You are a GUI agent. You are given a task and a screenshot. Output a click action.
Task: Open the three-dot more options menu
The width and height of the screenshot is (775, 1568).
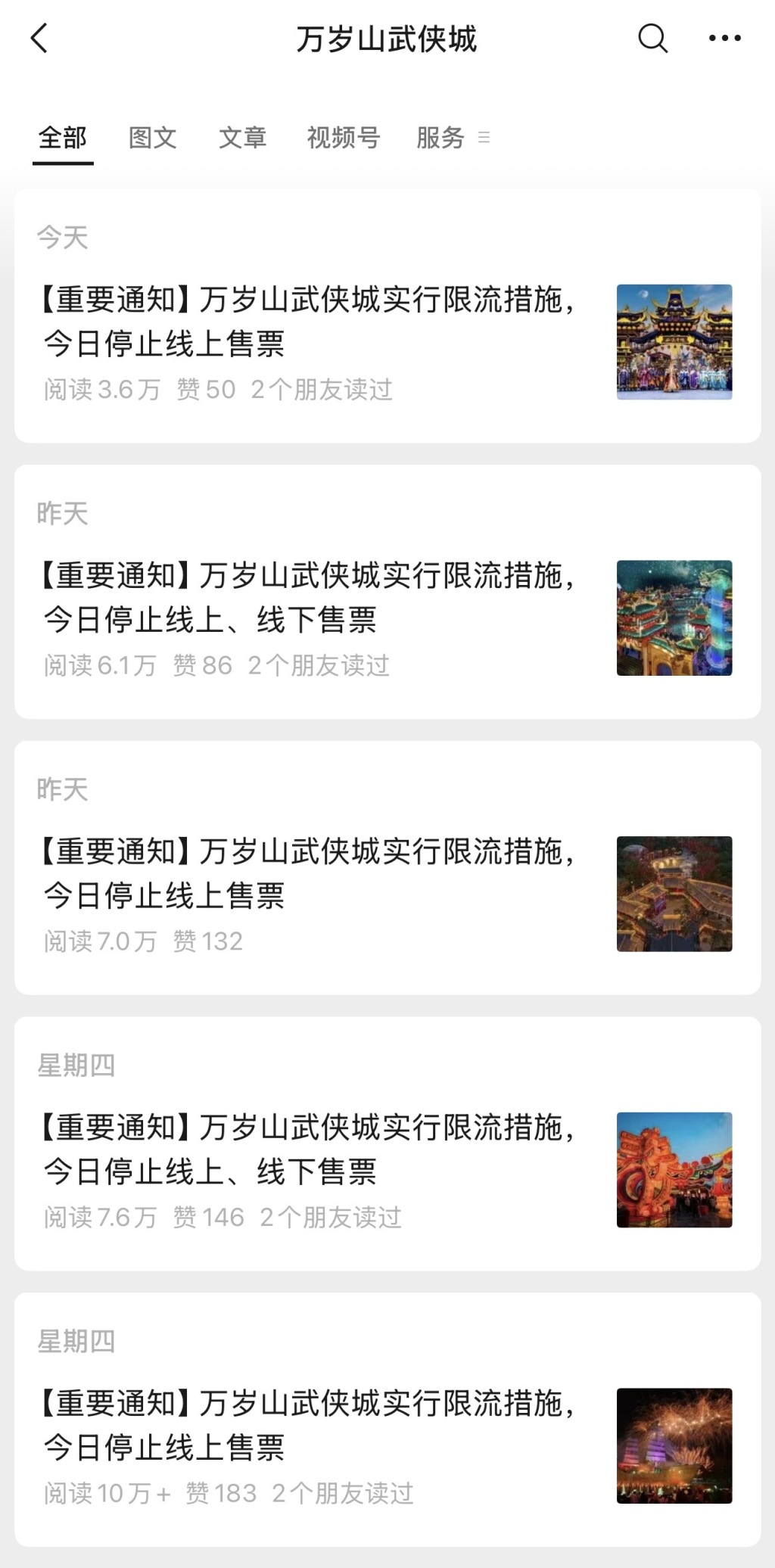coord(724,38)
